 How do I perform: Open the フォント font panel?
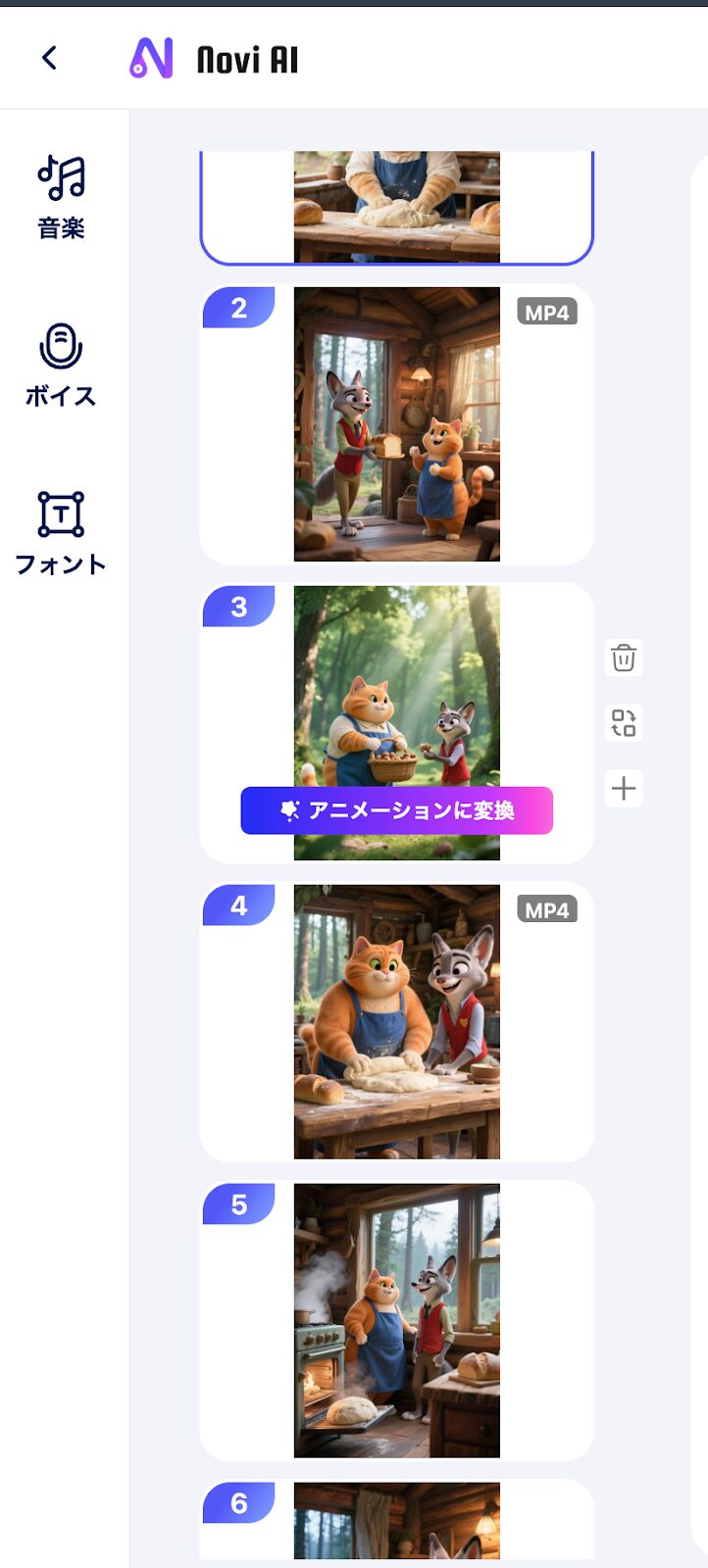pyautogui.click(x=61, y=532)
